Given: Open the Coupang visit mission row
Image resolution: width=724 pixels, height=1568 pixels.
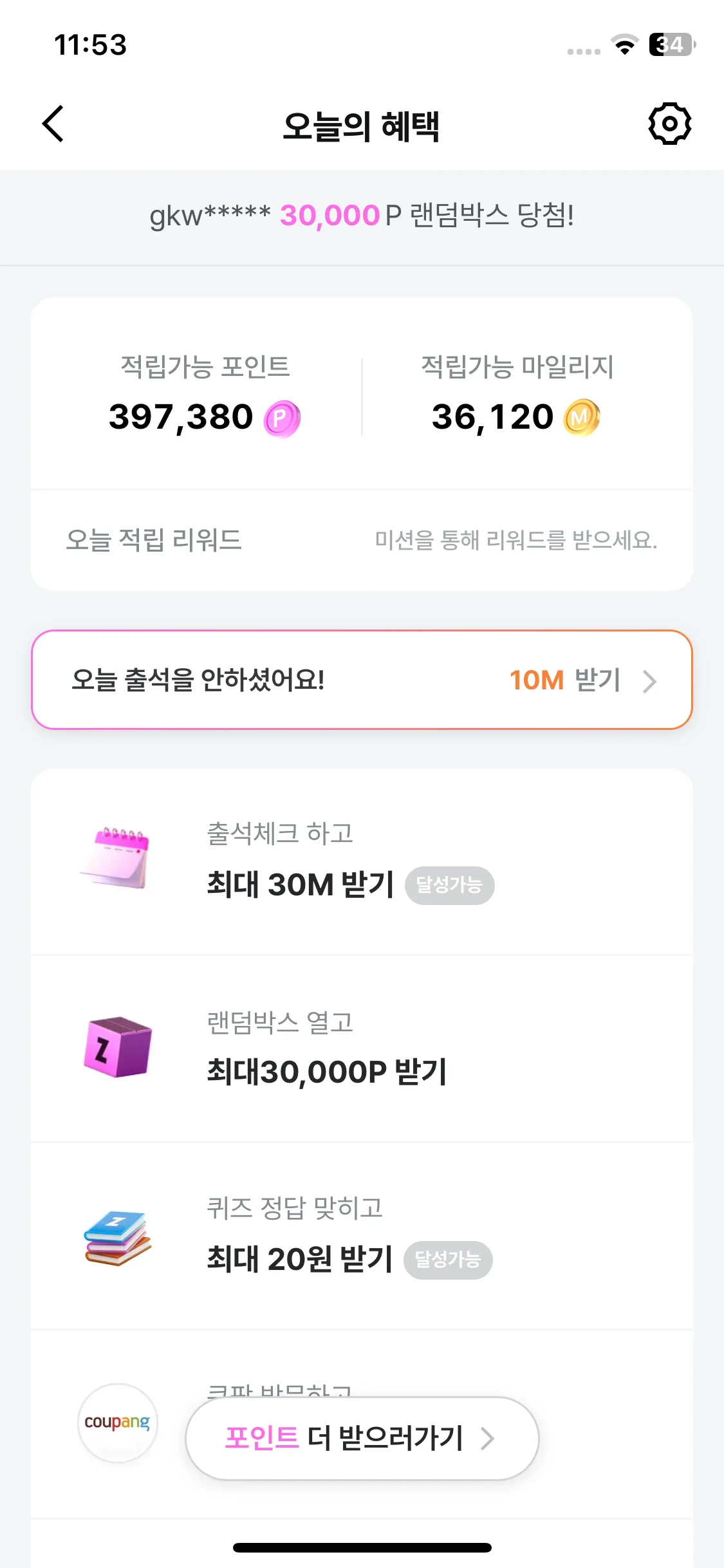Looking at the screenshot, I should [x=117, y=1423].
